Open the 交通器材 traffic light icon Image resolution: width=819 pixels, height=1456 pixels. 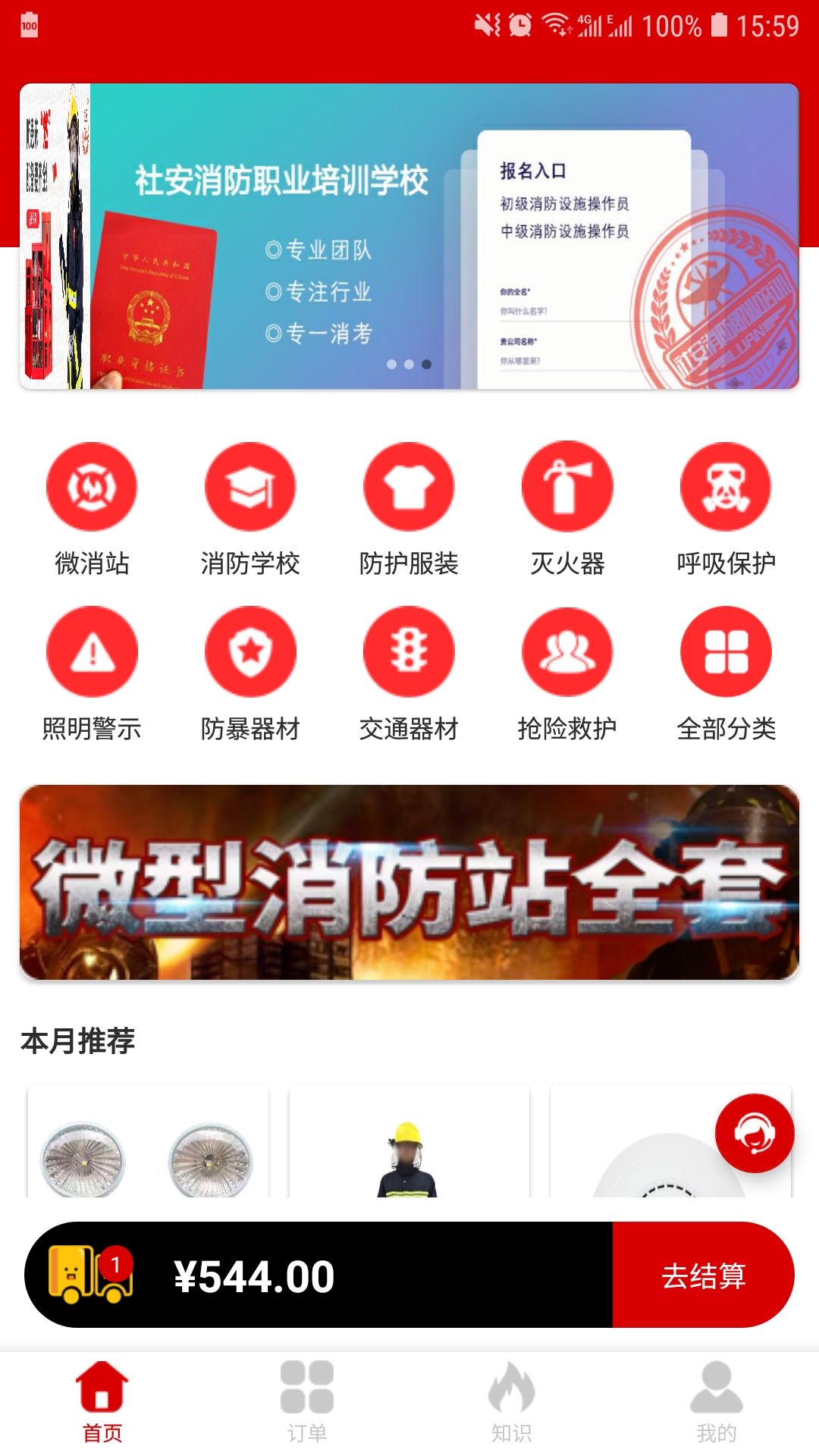409,652
